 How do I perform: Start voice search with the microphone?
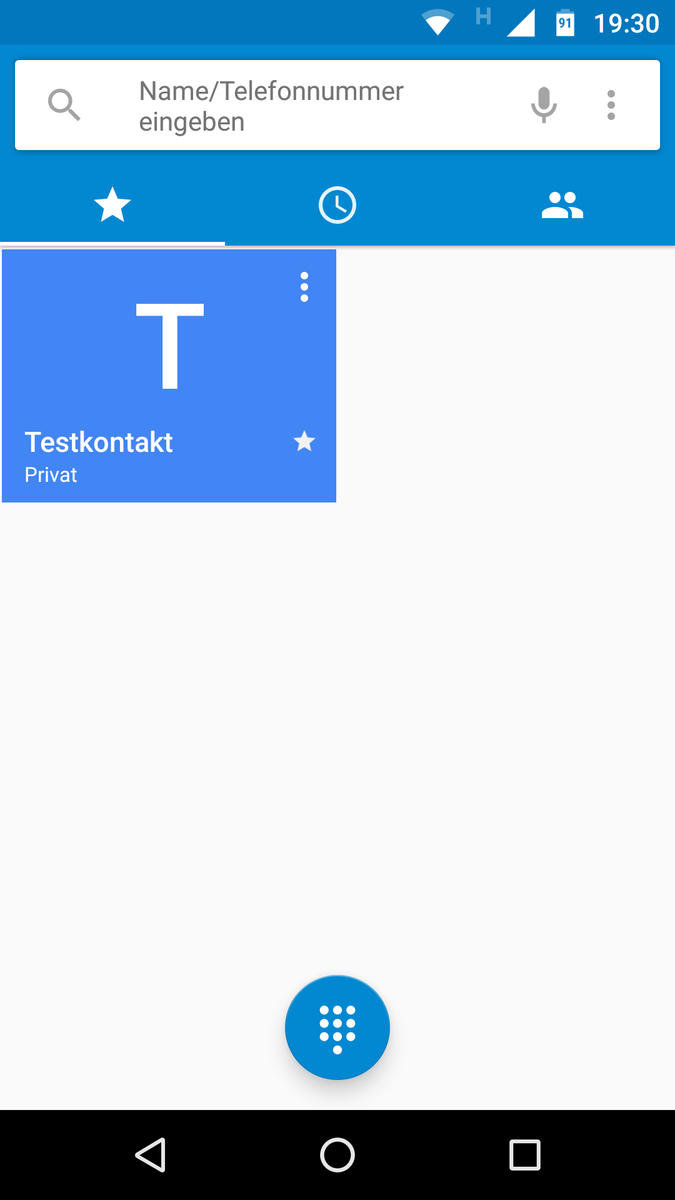click(543, 105)
